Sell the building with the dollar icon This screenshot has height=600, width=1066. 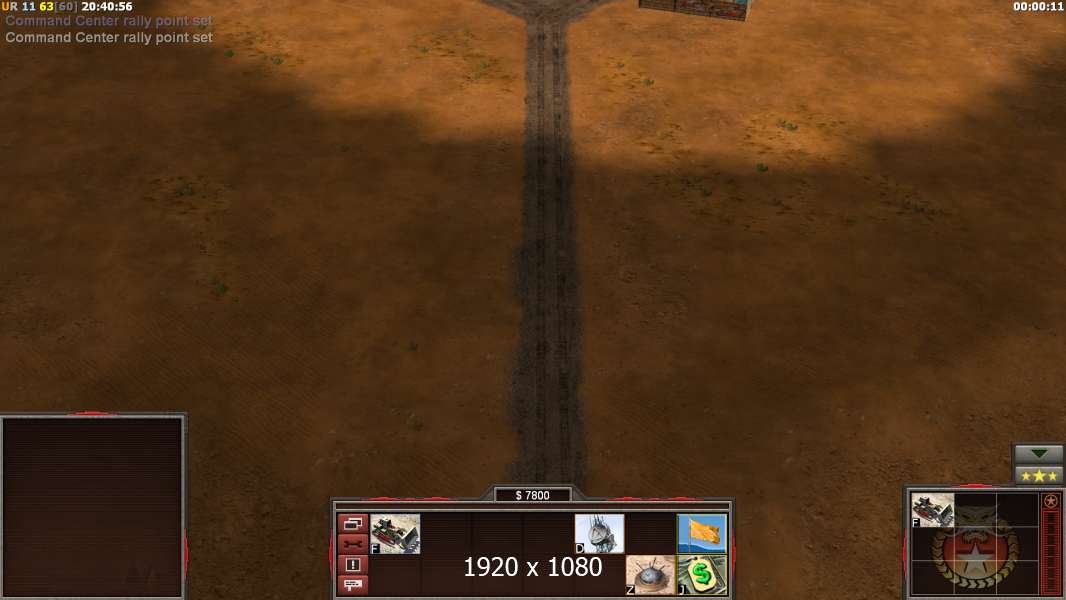coord(702,575)
